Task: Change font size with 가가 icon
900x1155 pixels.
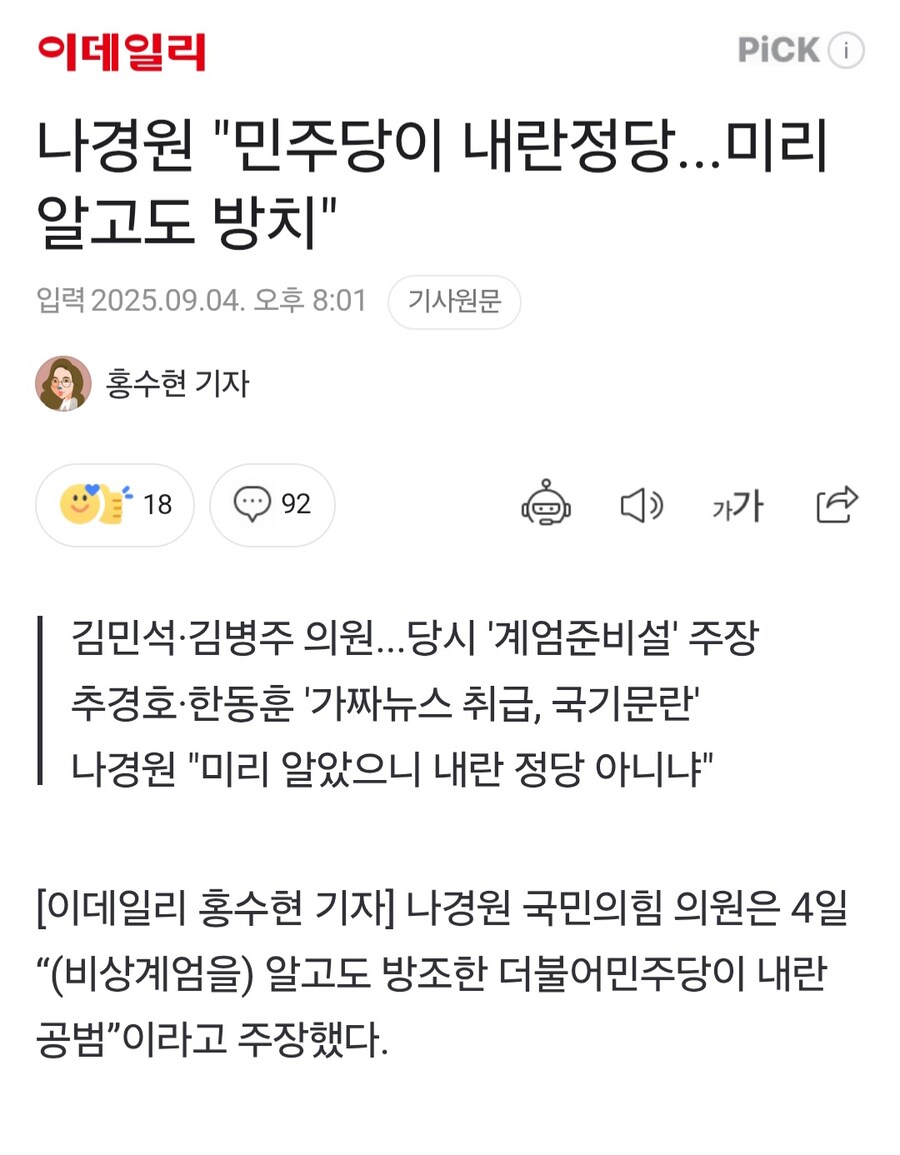Action: (x=737, y=507)
